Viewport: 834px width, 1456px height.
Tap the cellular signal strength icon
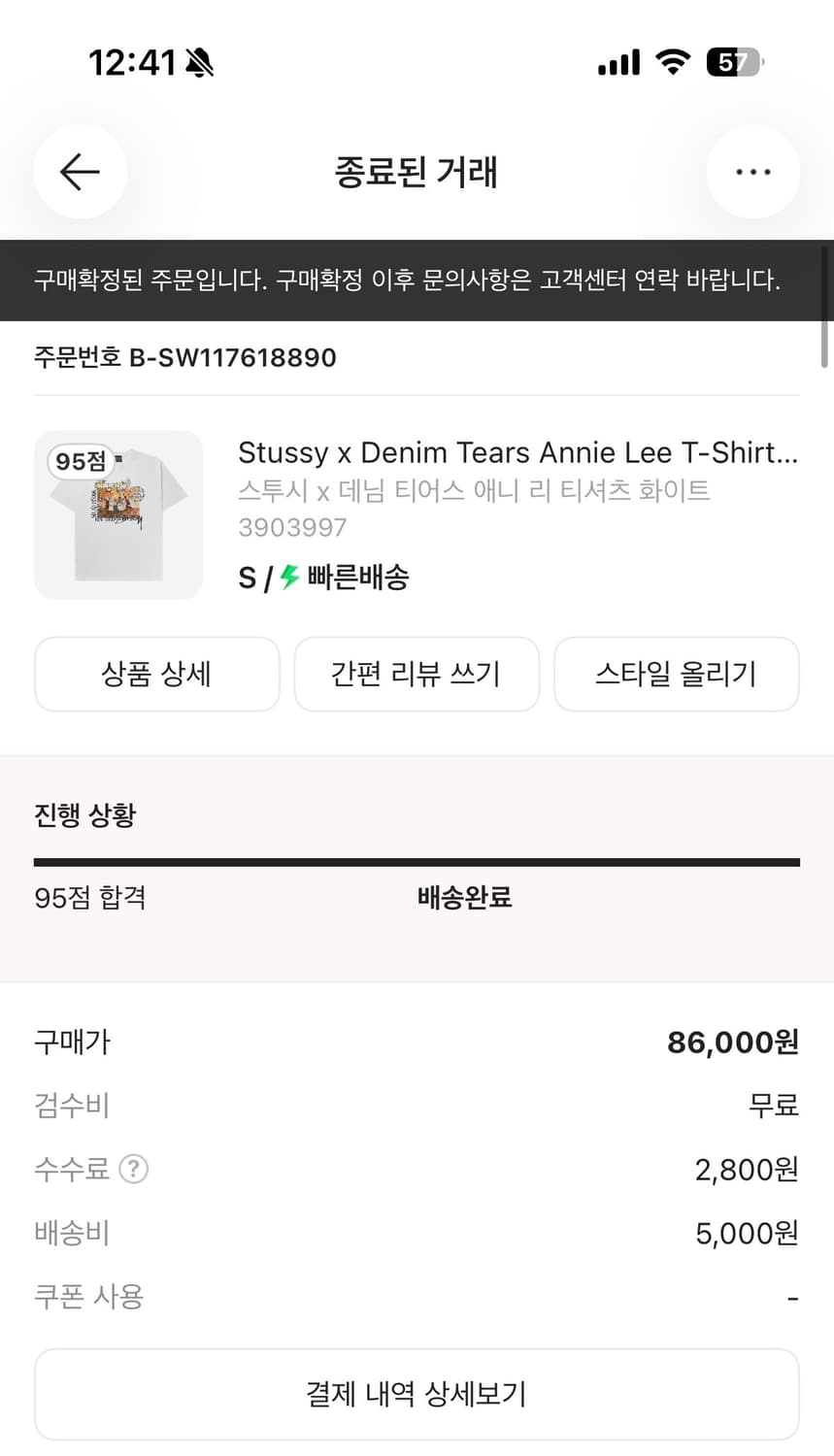(618, 60)
